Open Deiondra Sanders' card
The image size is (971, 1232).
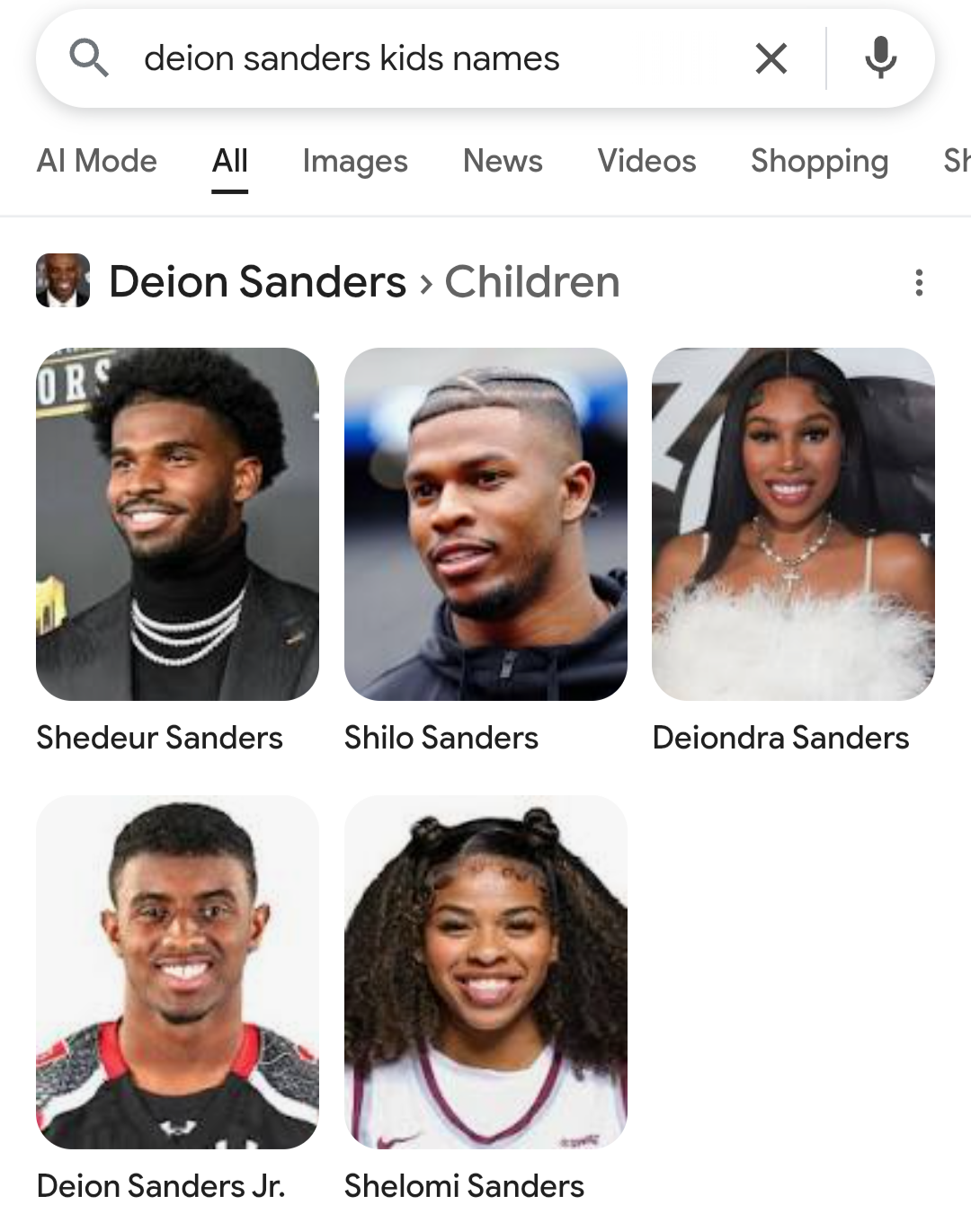tap(793, 551)
